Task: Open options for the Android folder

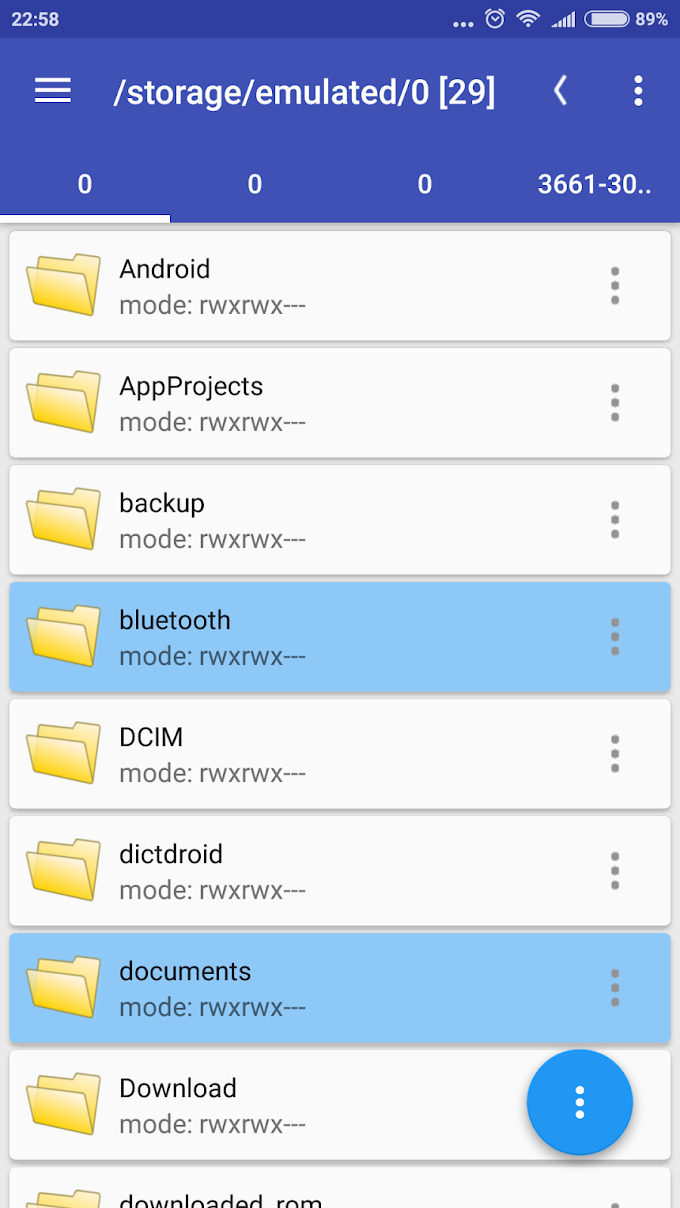Action: click(x=615, y=286)
